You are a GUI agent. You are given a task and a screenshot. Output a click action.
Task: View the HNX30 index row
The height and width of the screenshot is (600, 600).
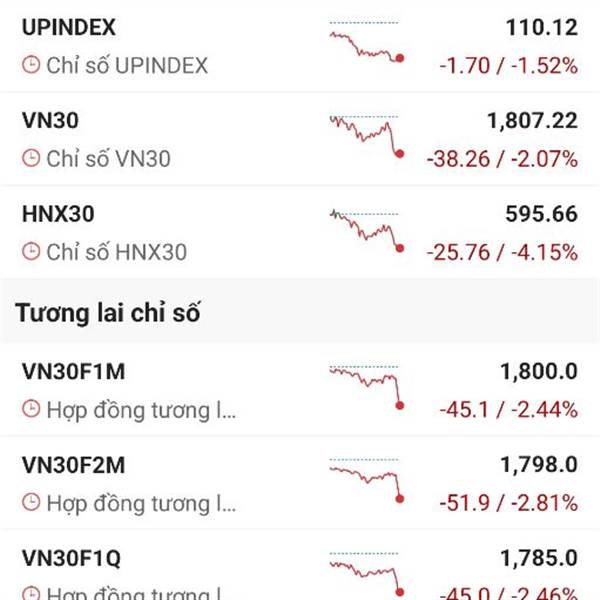point(300,232)
